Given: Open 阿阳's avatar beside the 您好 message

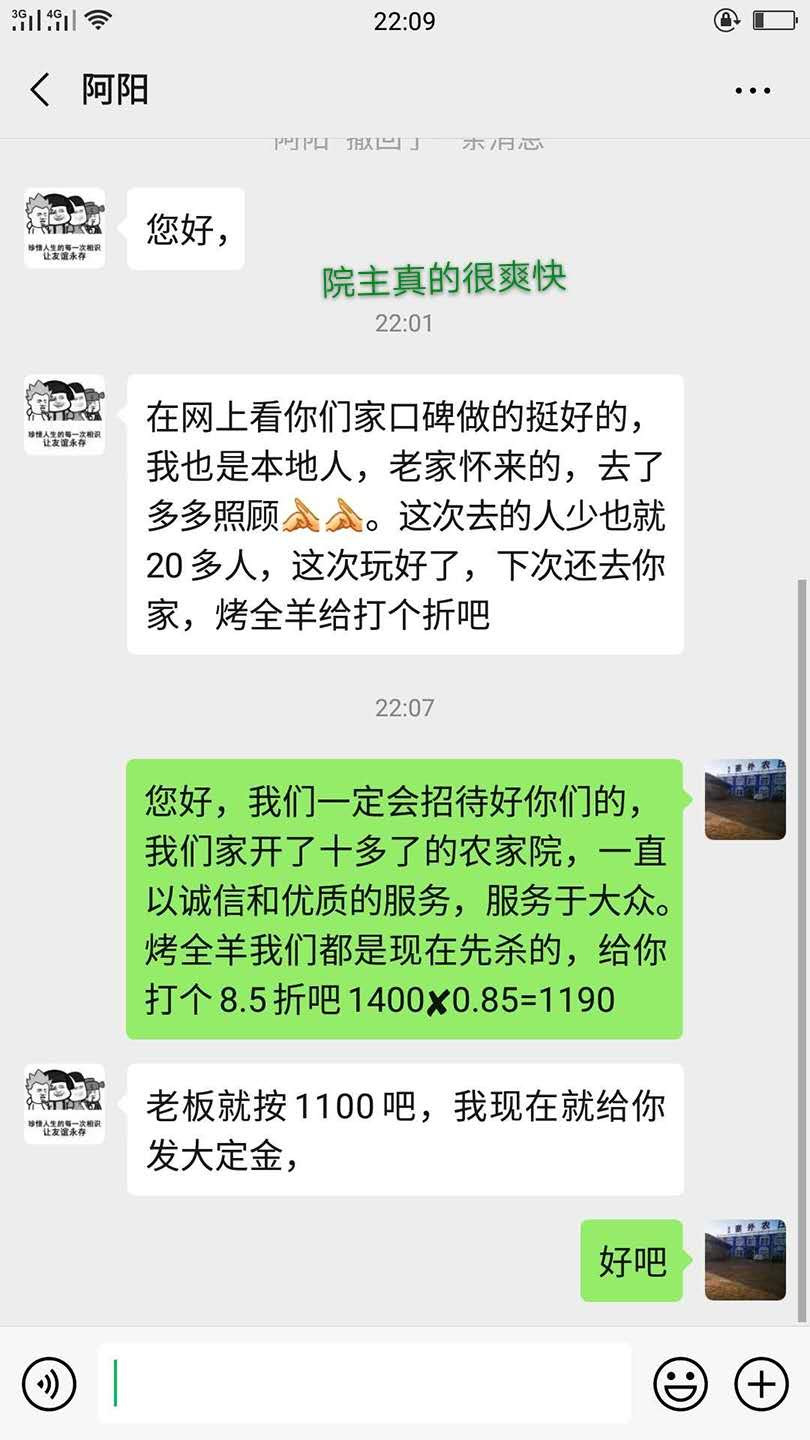Looking at the screenshot, I should [64, 228].
